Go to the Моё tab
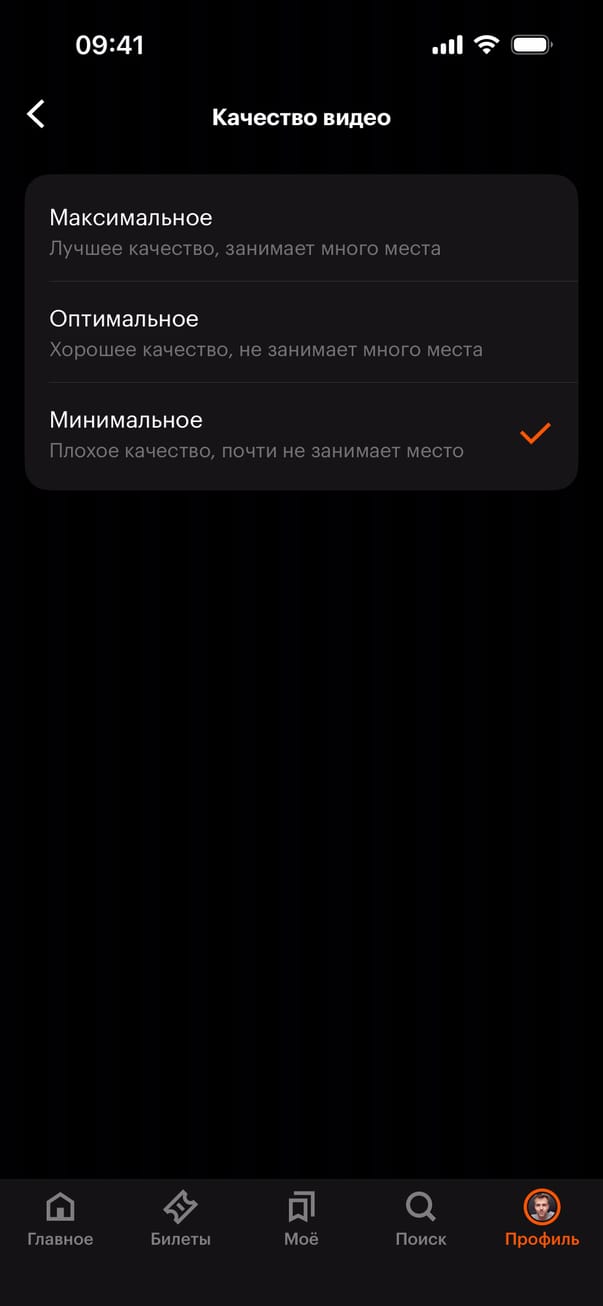This screenshot has width=603, height=1306. pos(301,1220)
